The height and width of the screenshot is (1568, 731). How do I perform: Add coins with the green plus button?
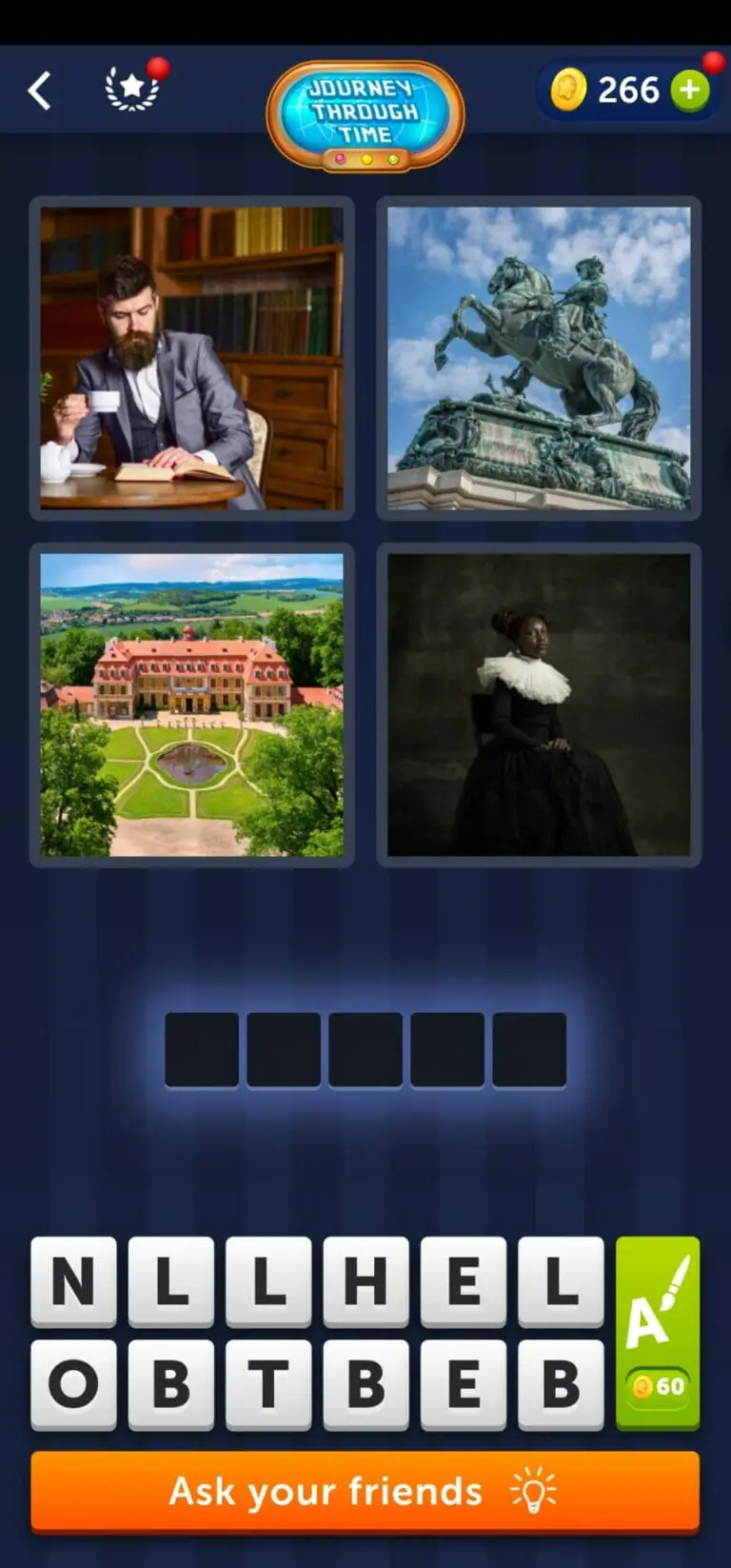(690, 91)
